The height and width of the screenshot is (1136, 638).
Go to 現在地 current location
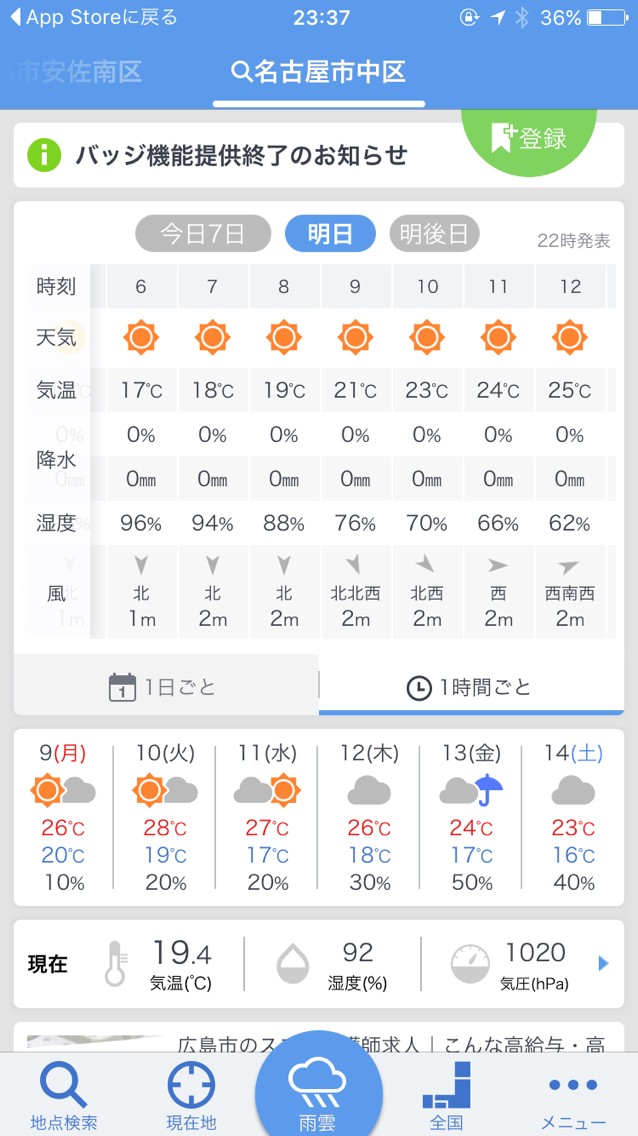point(191,1096)
